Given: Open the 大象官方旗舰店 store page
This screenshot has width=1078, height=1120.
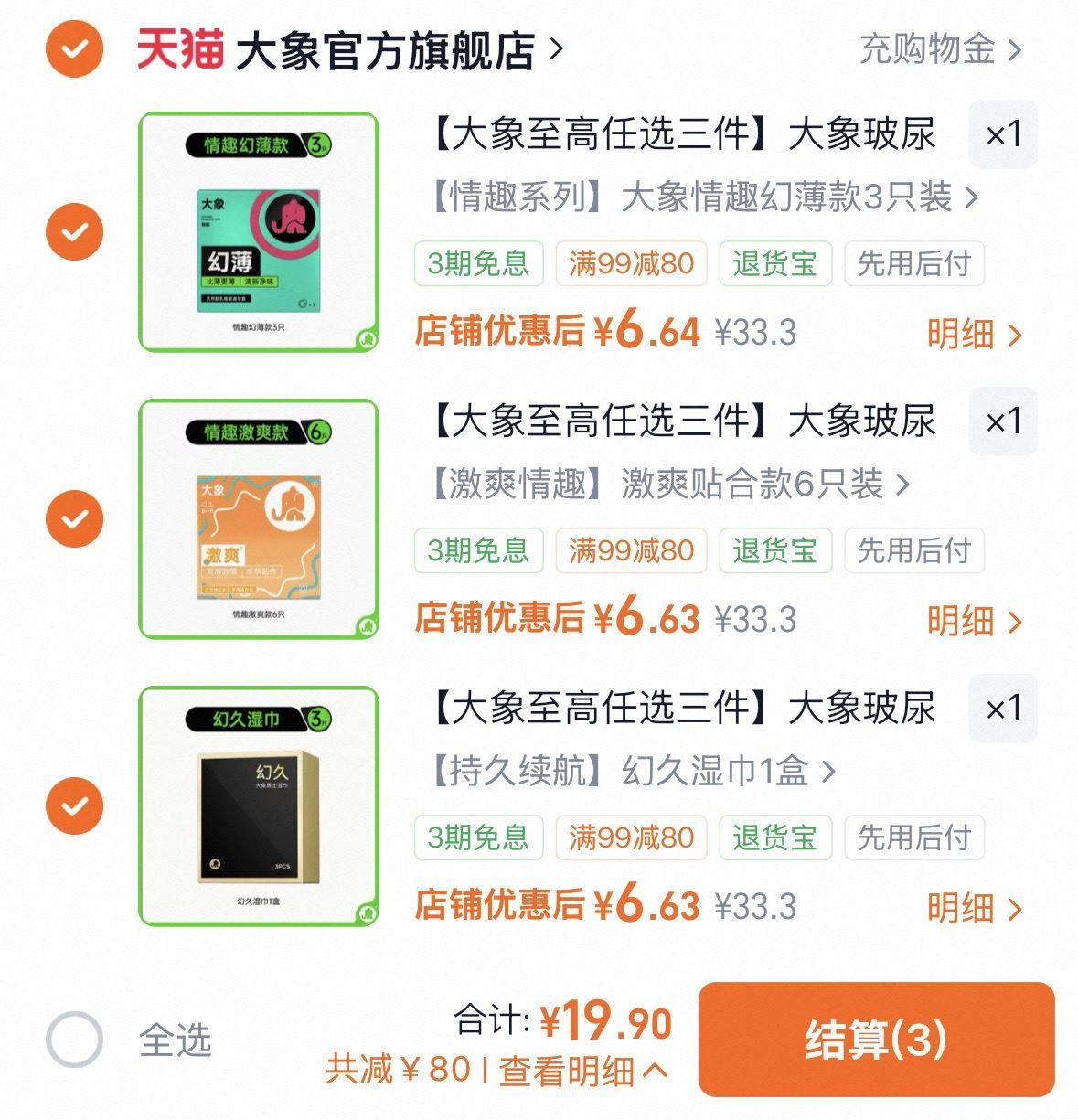Looking at the screenshot, I should [400, 49].
